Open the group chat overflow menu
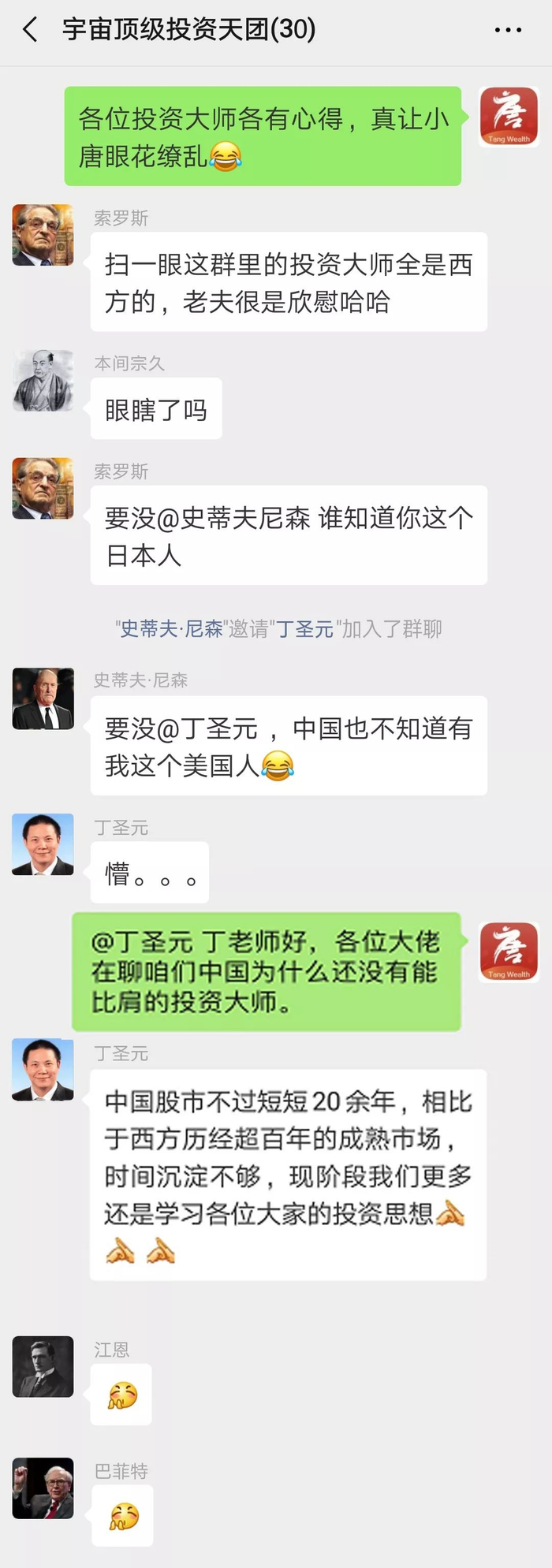552x1568 pixels. (x=508, y=30)
